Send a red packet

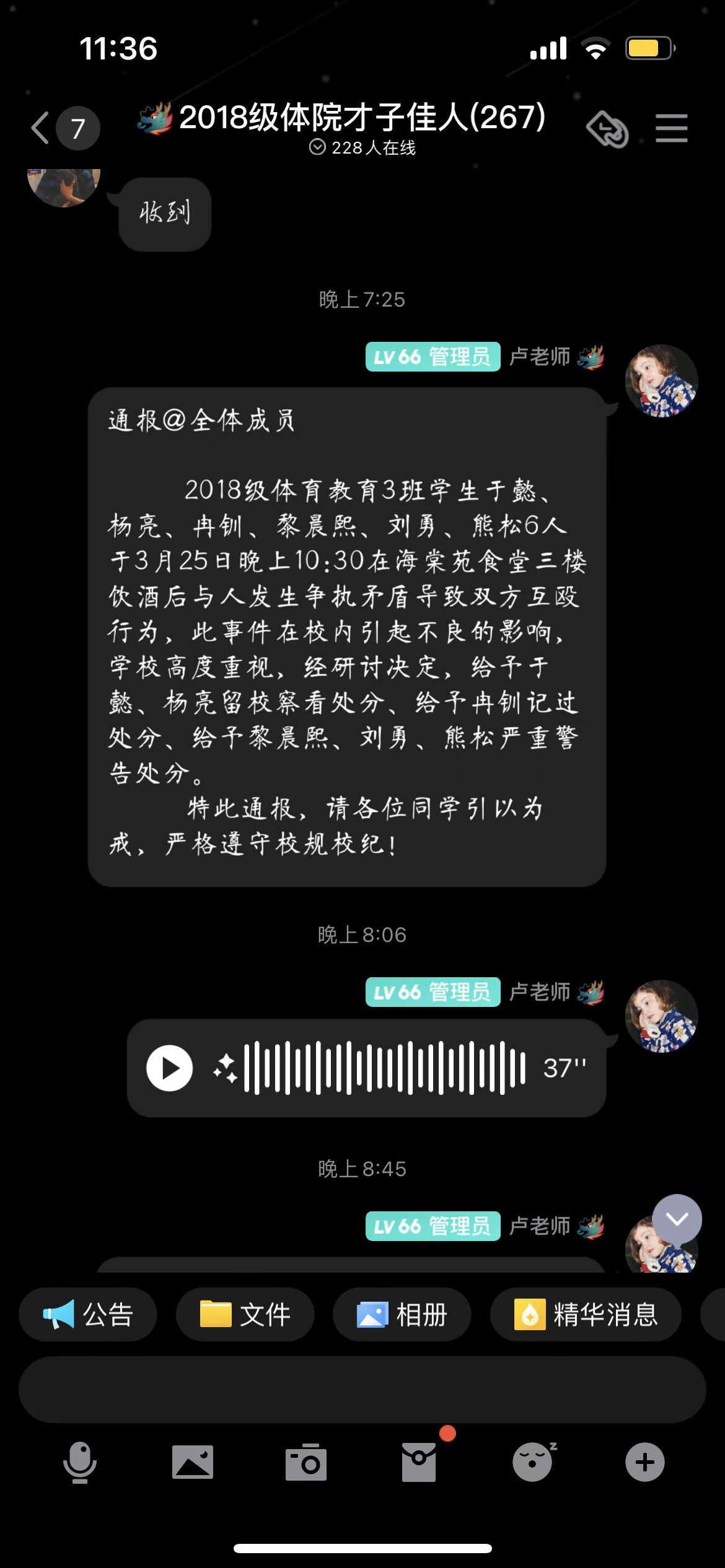tap(419, 1463)
